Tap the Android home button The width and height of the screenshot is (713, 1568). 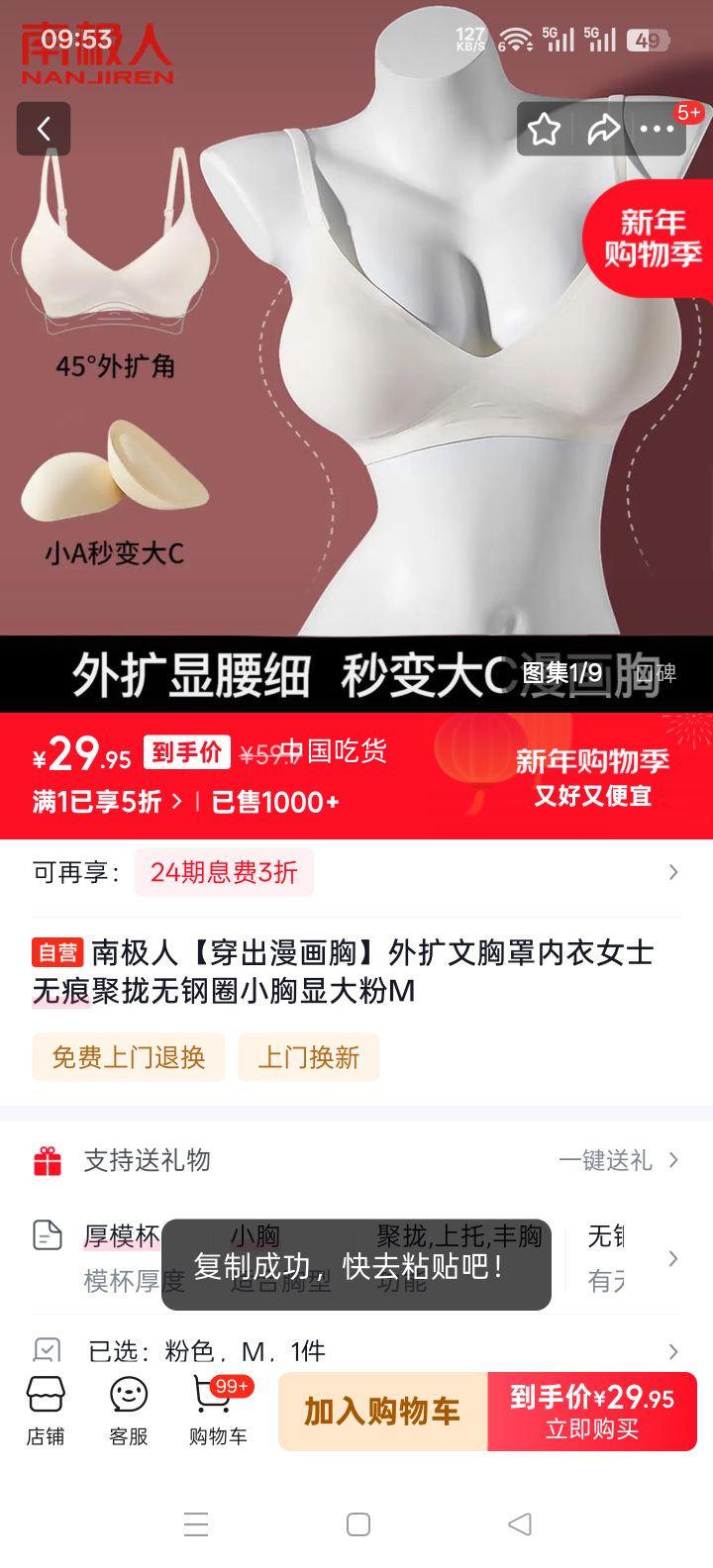click(356, 1525)
